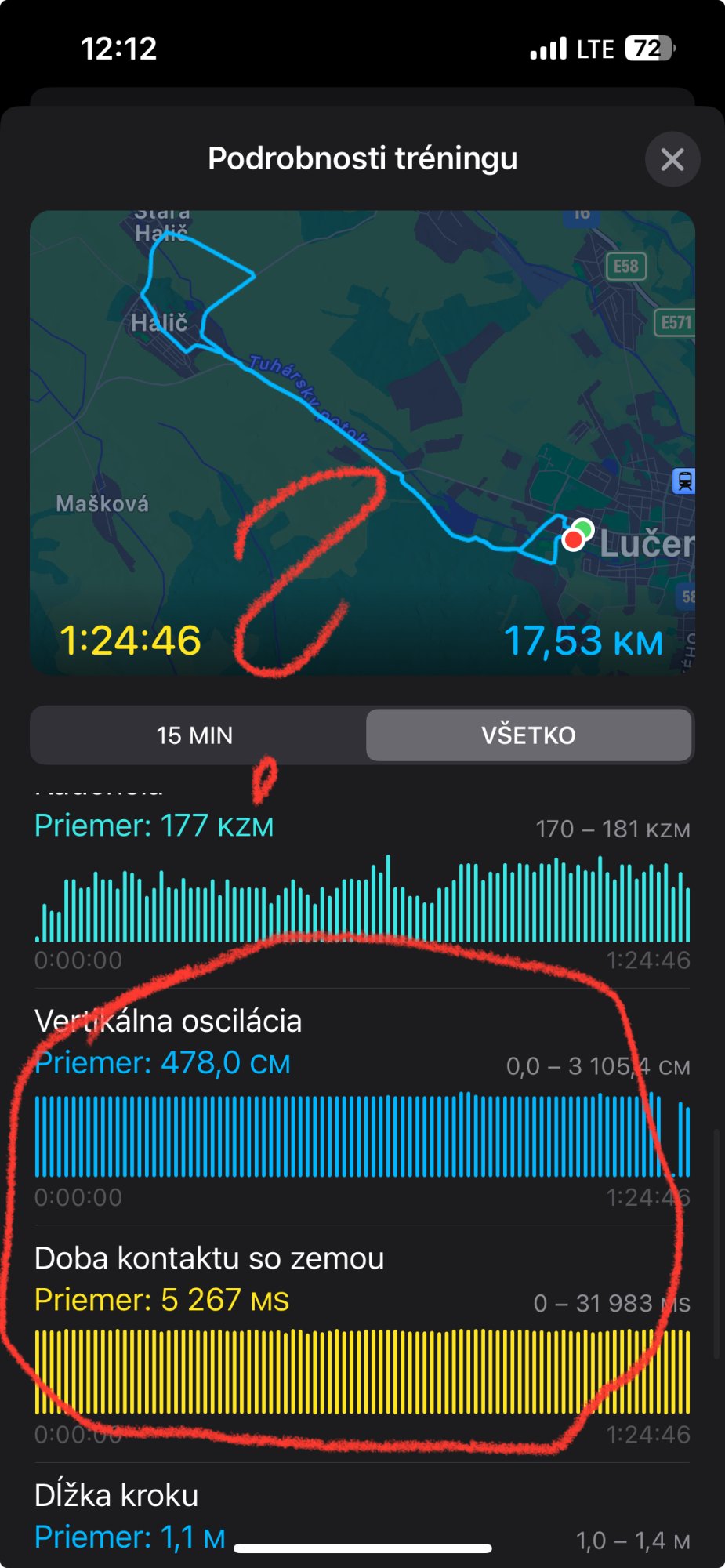This screenshot has height=1568, width=725.
Task: Select the VŠETKO segment
Action: click(528, 735)
